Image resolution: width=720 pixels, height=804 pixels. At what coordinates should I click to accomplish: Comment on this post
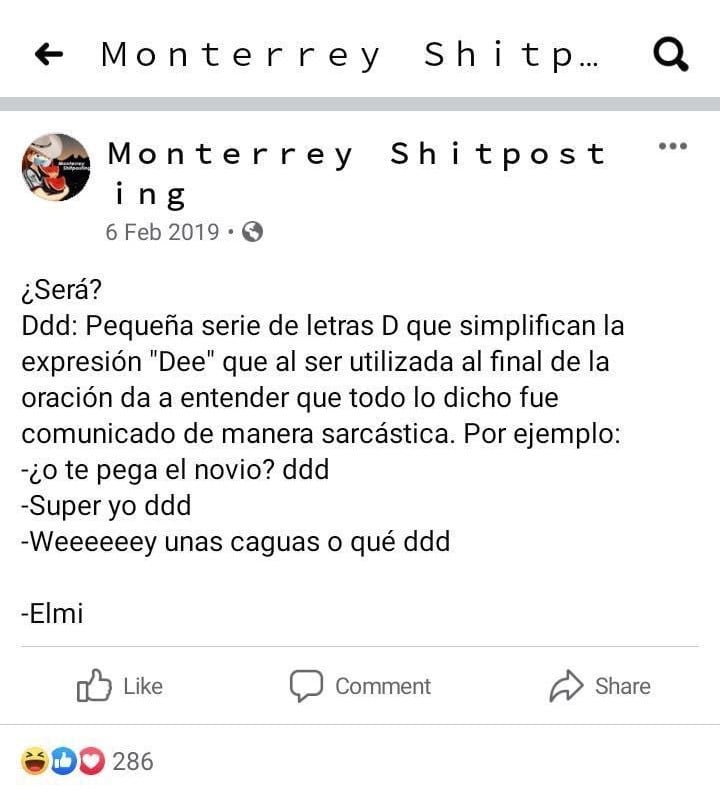pyautogui.click(x=360, y=686)
